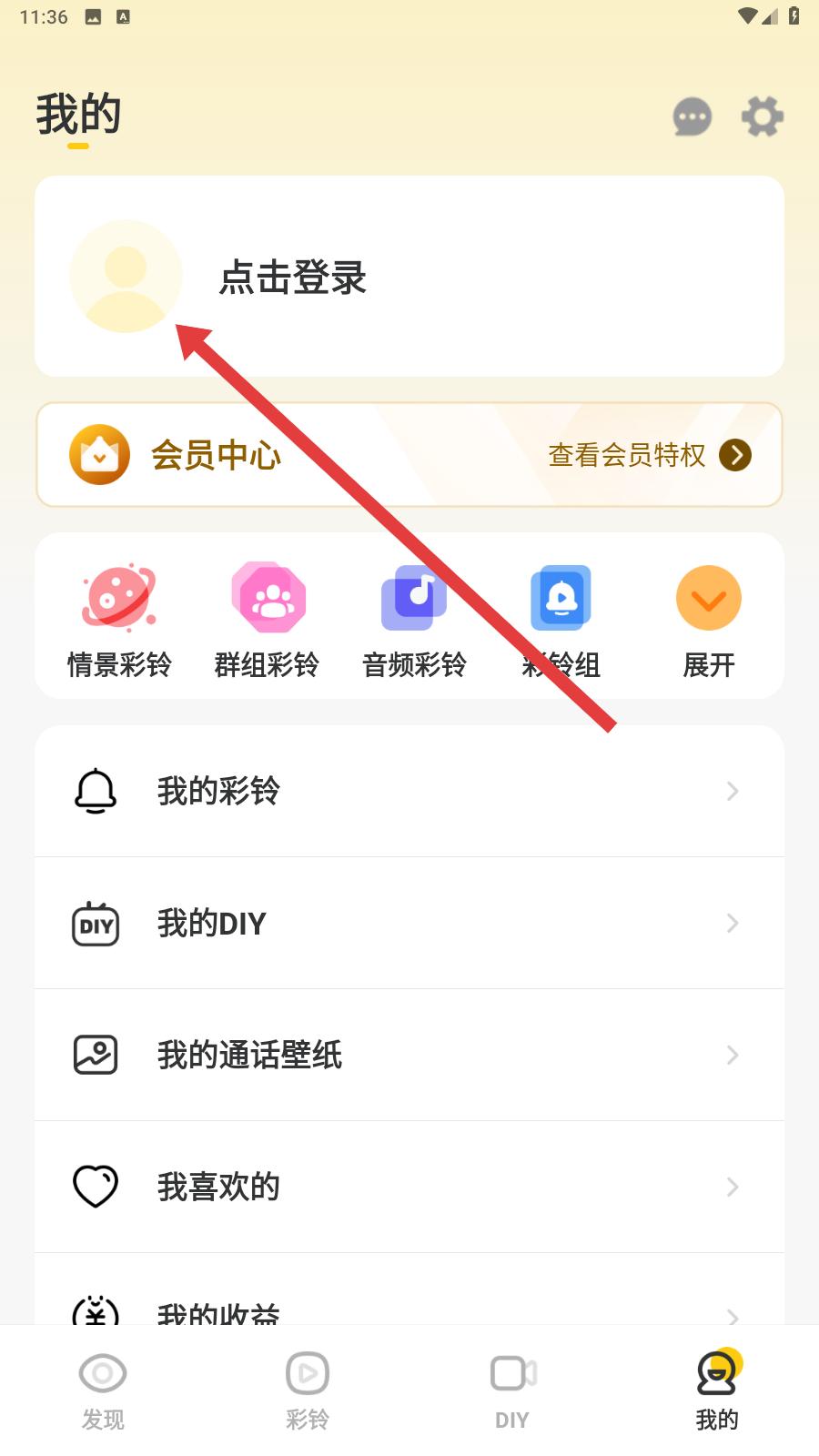Screen dimensions: 819x1456
Task: Open 群组彩铃
Action: click(x=267, y=621)
